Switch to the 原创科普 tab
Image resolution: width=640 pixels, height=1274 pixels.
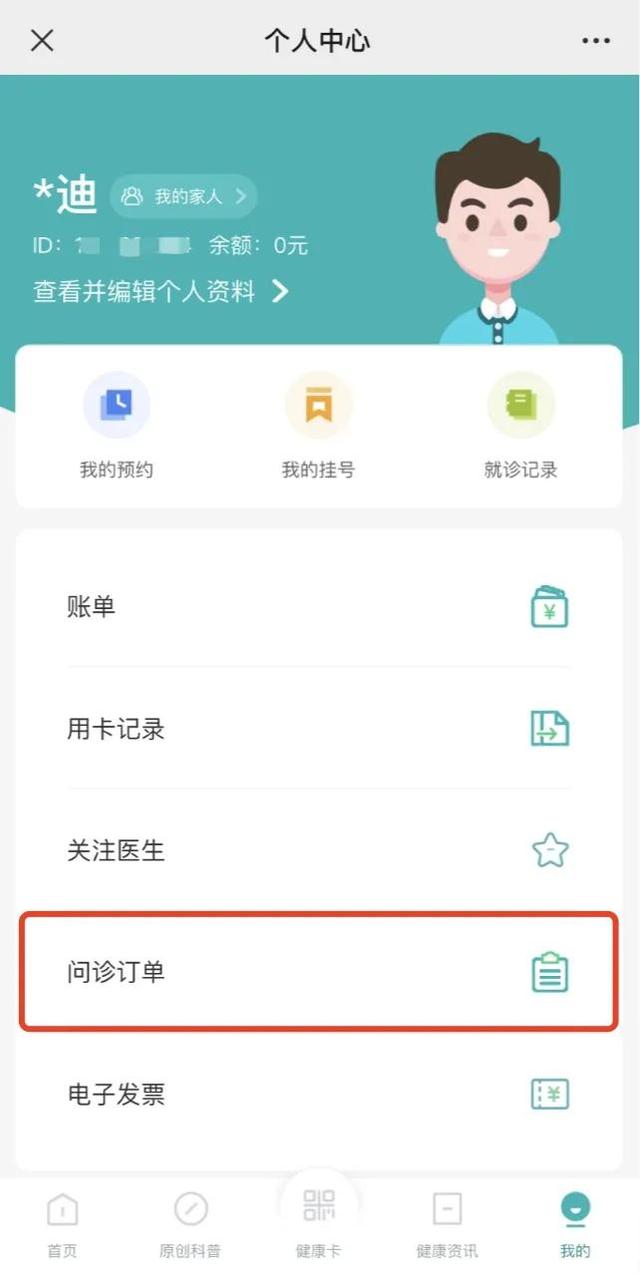[190, 1224]
